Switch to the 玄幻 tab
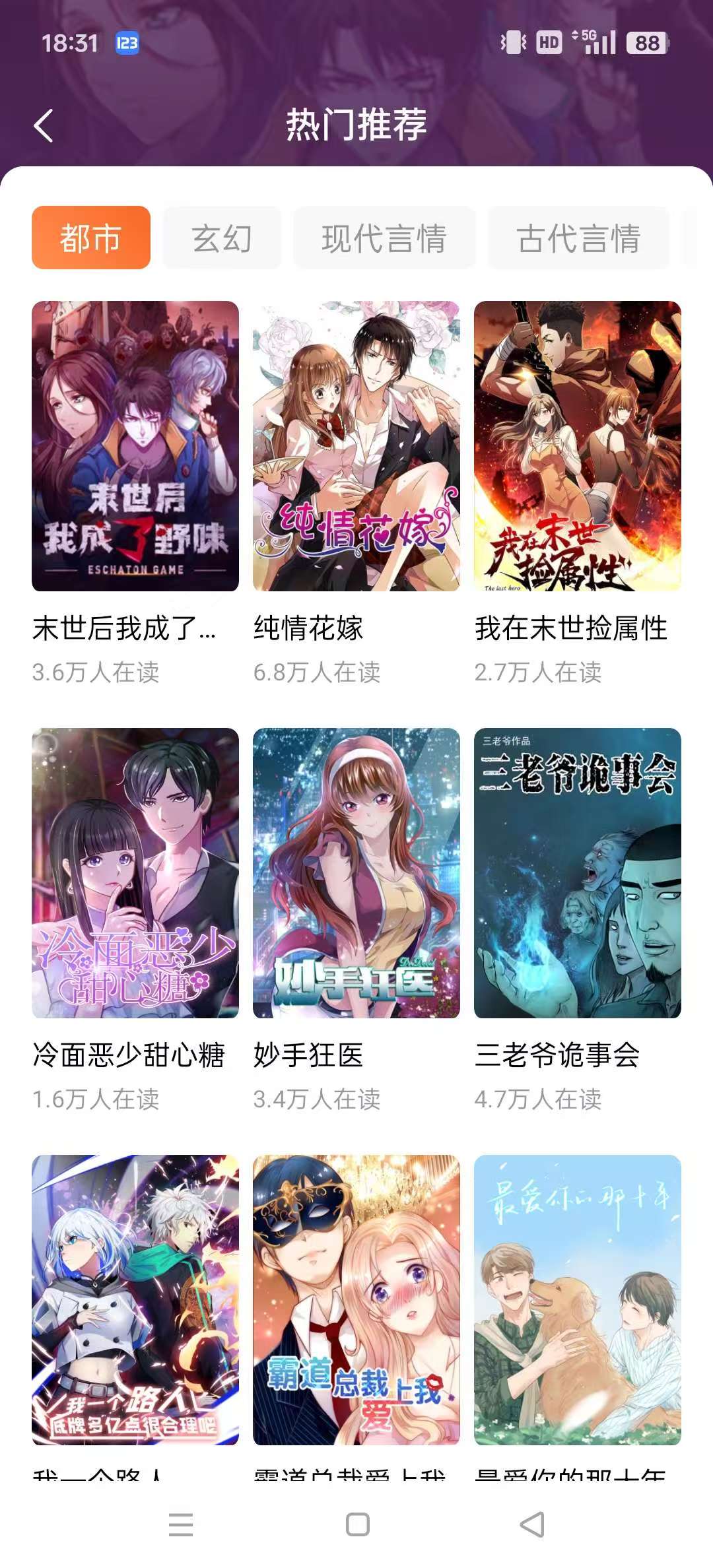The image size is (713, 1568). tap(222, 238)
